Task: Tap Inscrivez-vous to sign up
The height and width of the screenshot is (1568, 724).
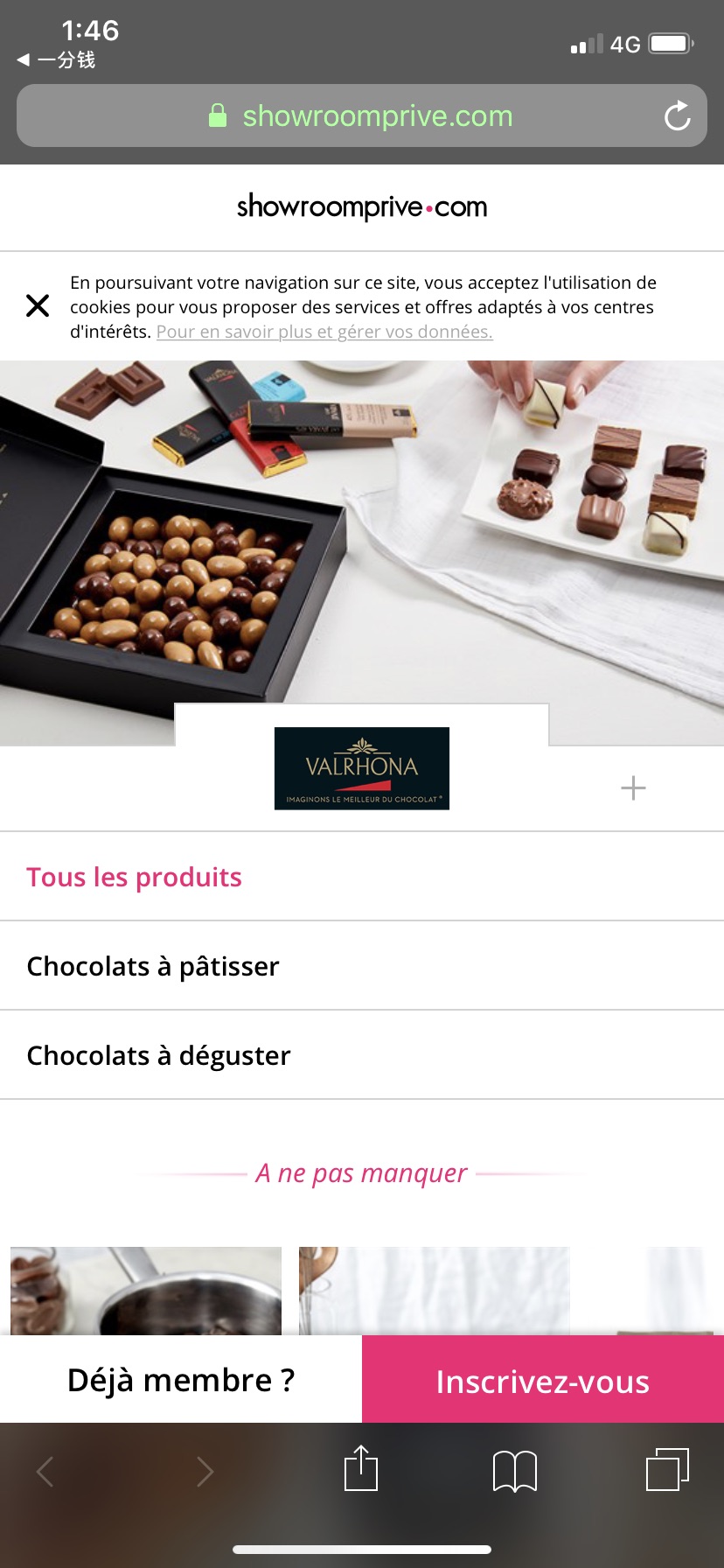Action: pos(543,1380)
